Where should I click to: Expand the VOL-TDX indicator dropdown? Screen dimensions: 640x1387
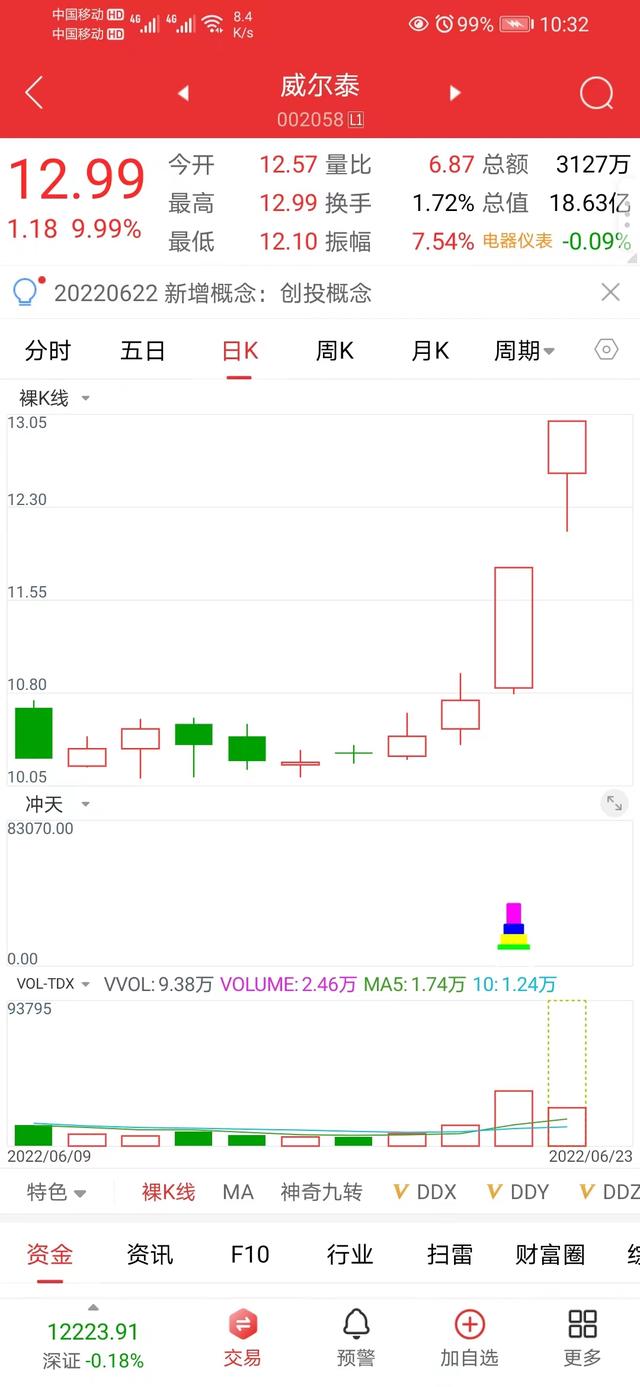click(54, 984)
